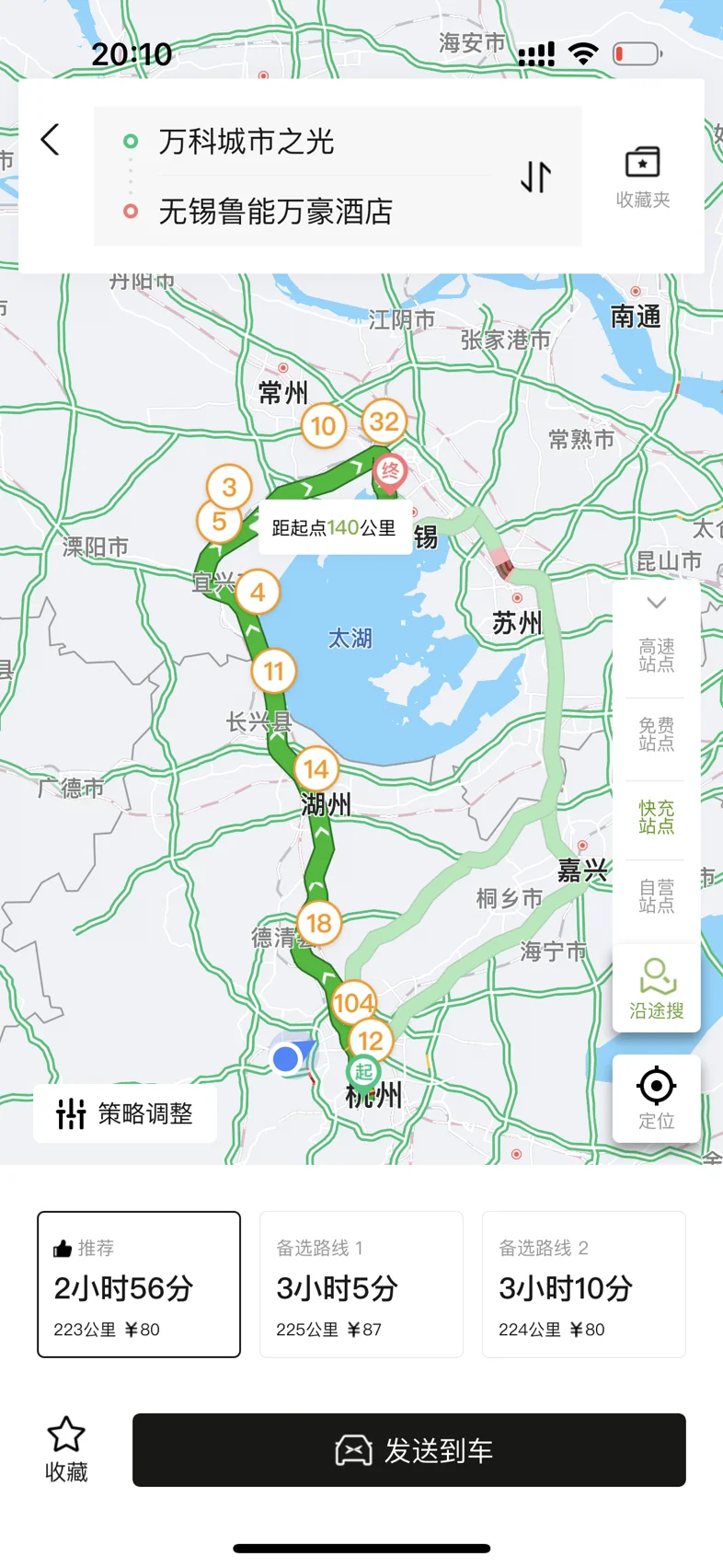Open 沿途搜 search along route

click(657, 988)
